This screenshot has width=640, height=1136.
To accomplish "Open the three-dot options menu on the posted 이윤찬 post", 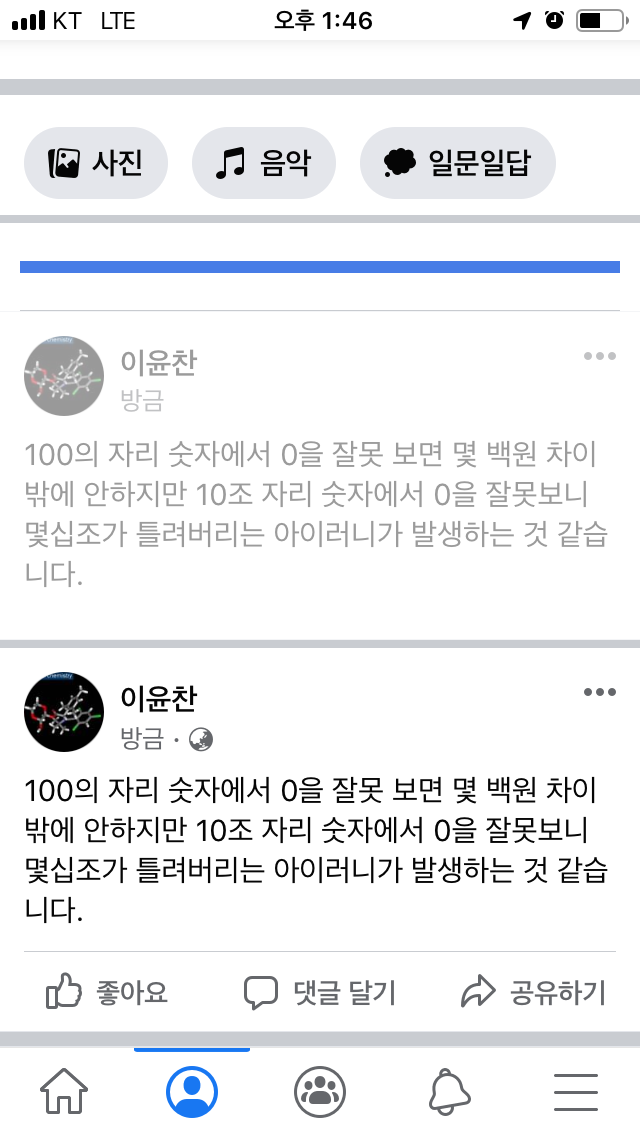I will click(x=599, y=692).
